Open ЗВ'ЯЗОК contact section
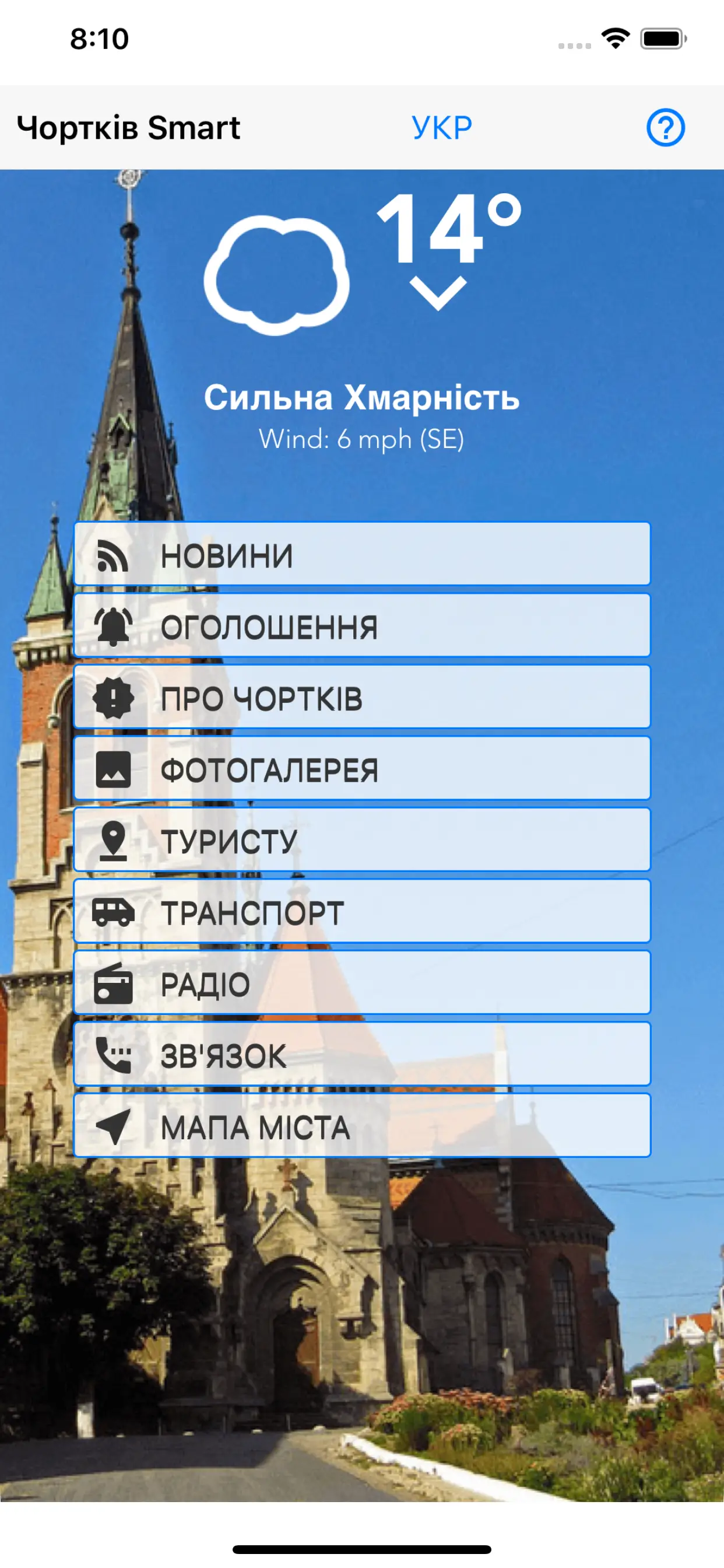Screen dimensions: 724x1568 pos(362,1053)
